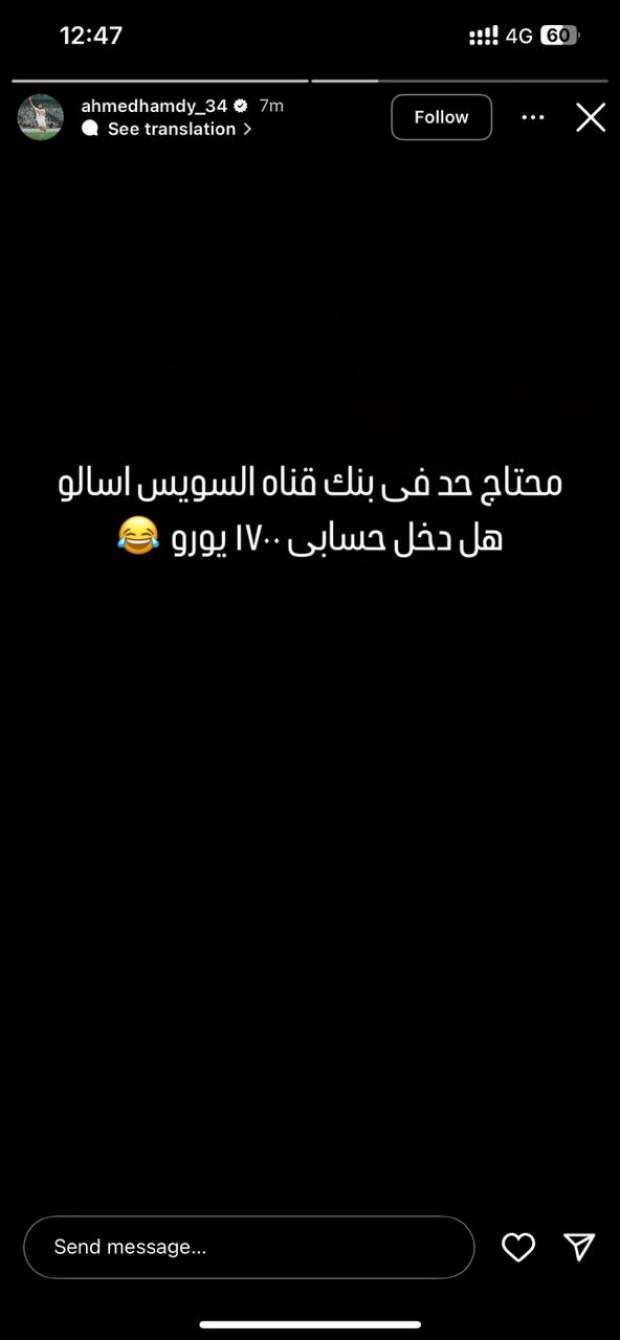620x1340 pixels.
Task: Follow ahmedhamdy_34
Action: (x=441, y=117)
